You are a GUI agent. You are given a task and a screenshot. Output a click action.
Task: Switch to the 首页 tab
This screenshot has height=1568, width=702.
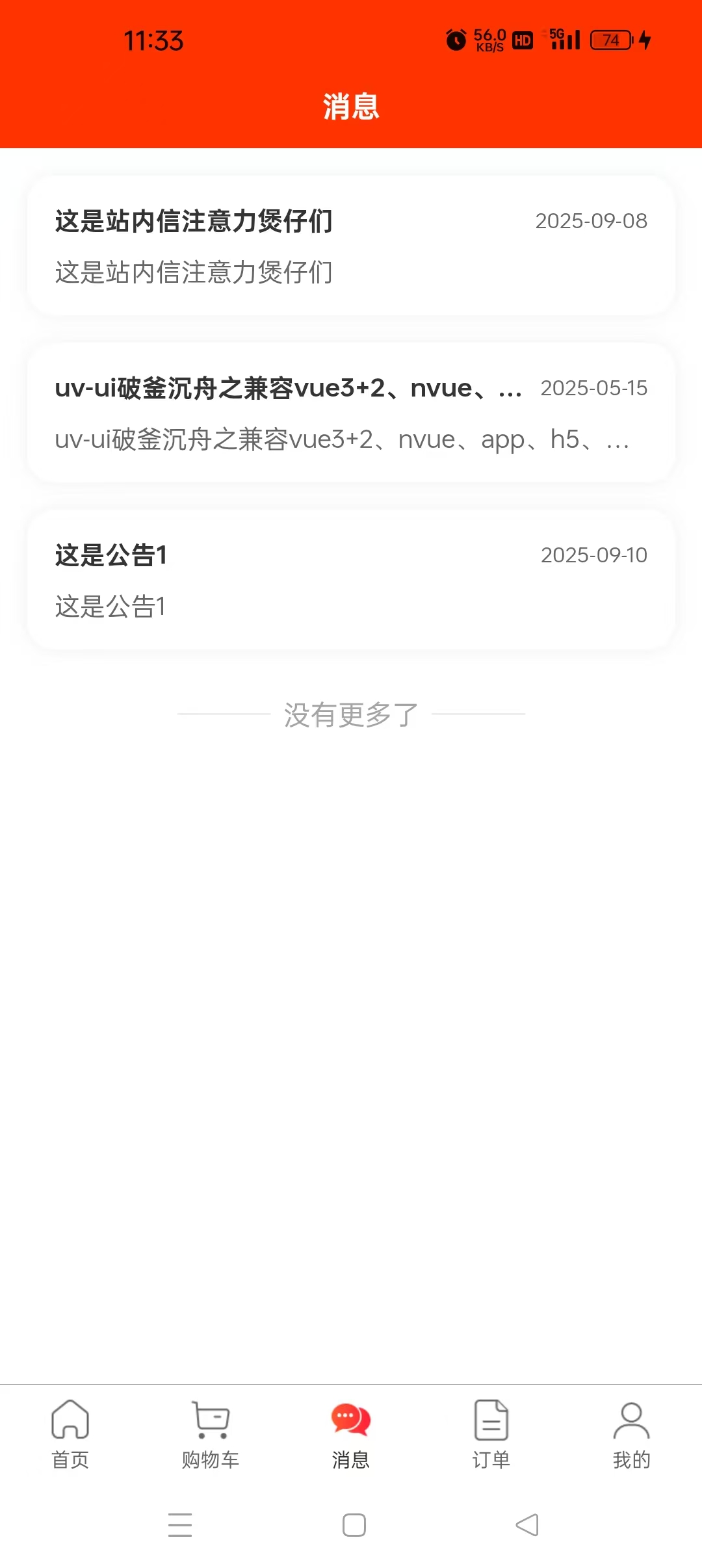[x=70, y=1433]
